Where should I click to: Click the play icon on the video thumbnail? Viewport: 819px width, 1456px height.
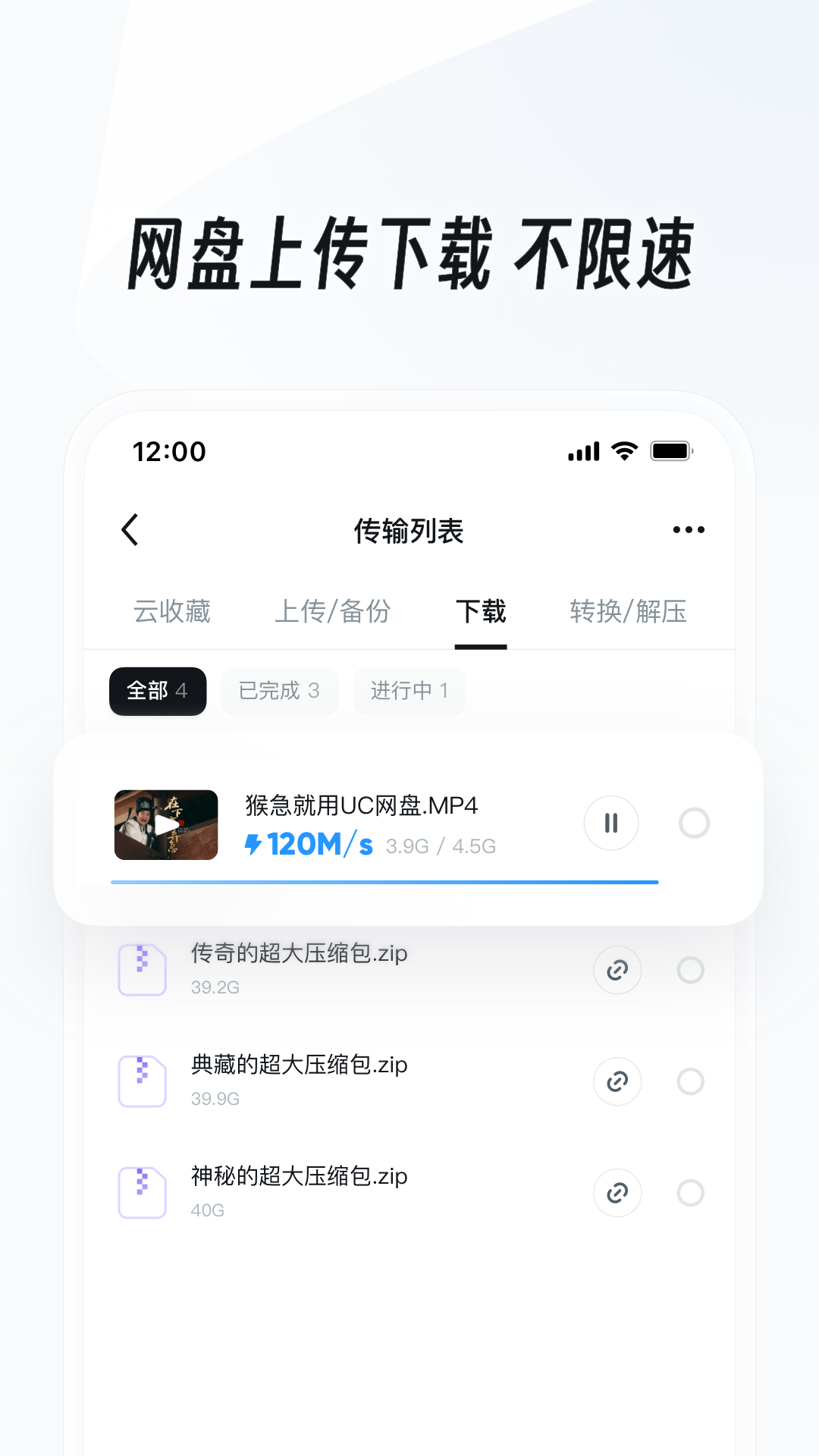(x=166, y=825)
